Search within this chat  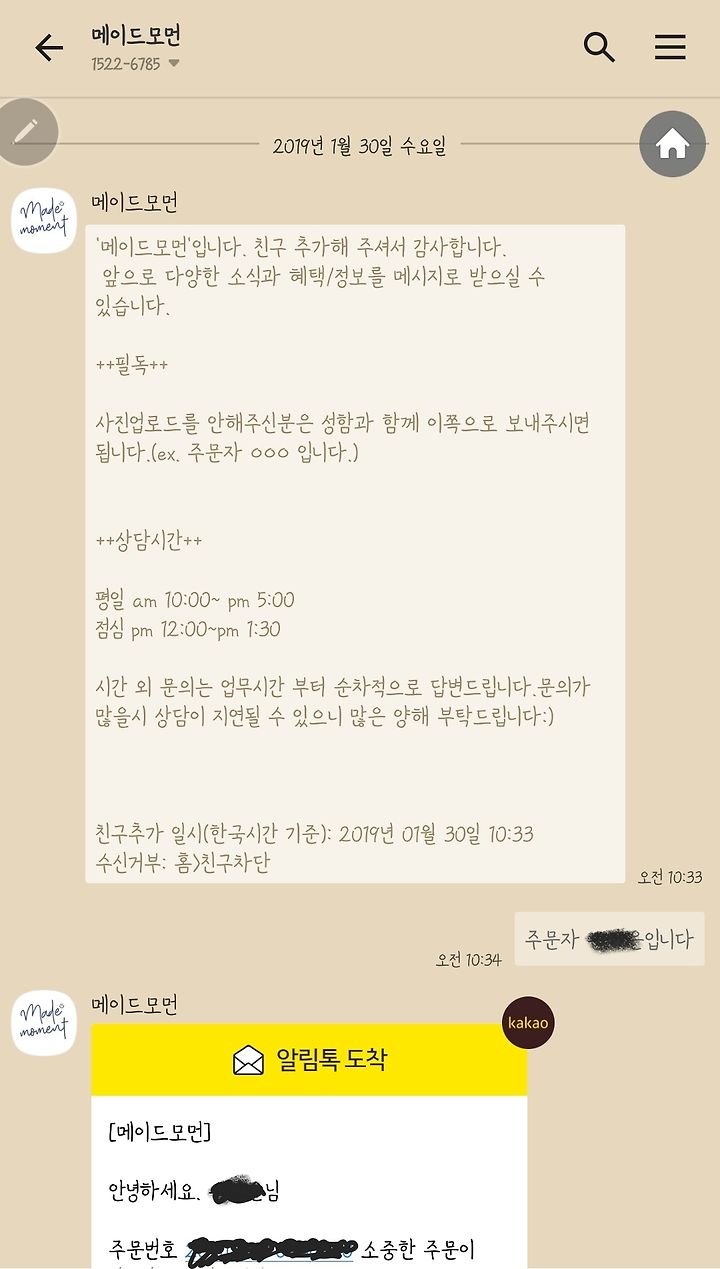point(599,47)
